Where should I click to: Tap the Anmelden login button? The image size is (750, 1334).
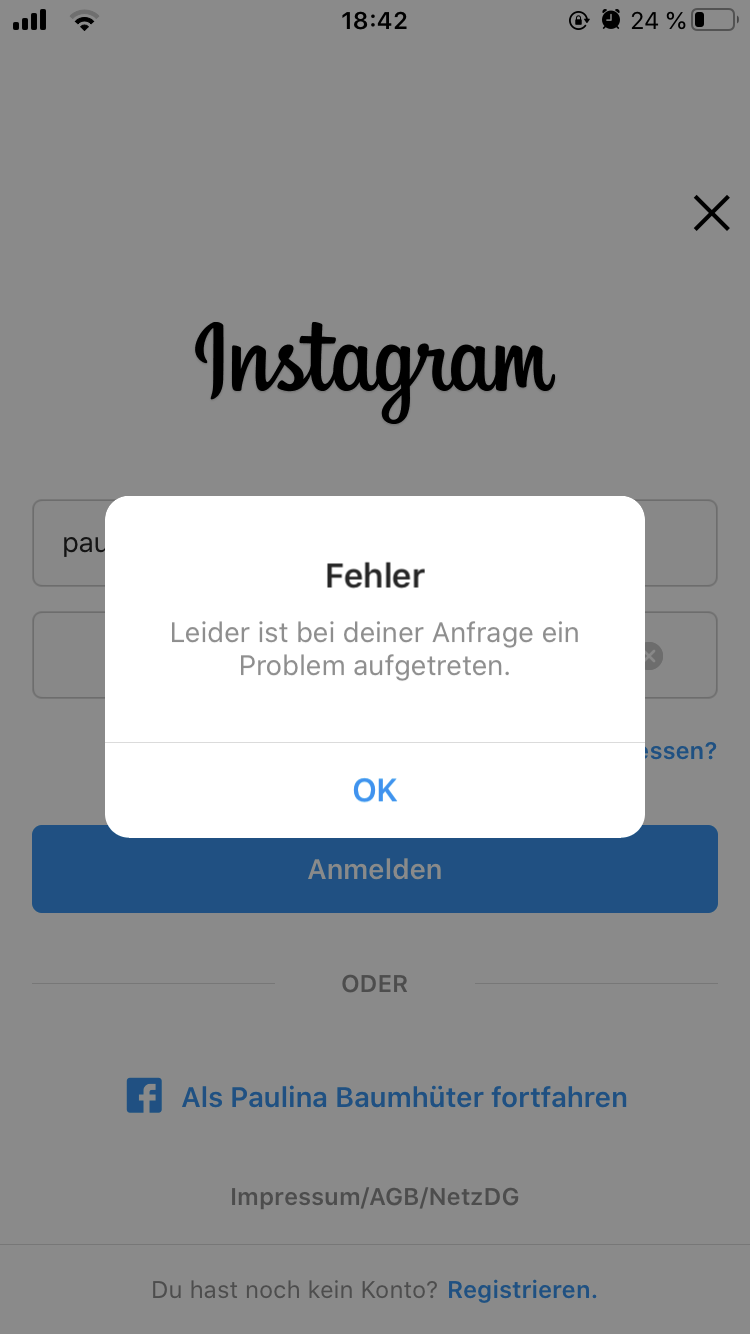pyautogui.click(x=375, y=869)
